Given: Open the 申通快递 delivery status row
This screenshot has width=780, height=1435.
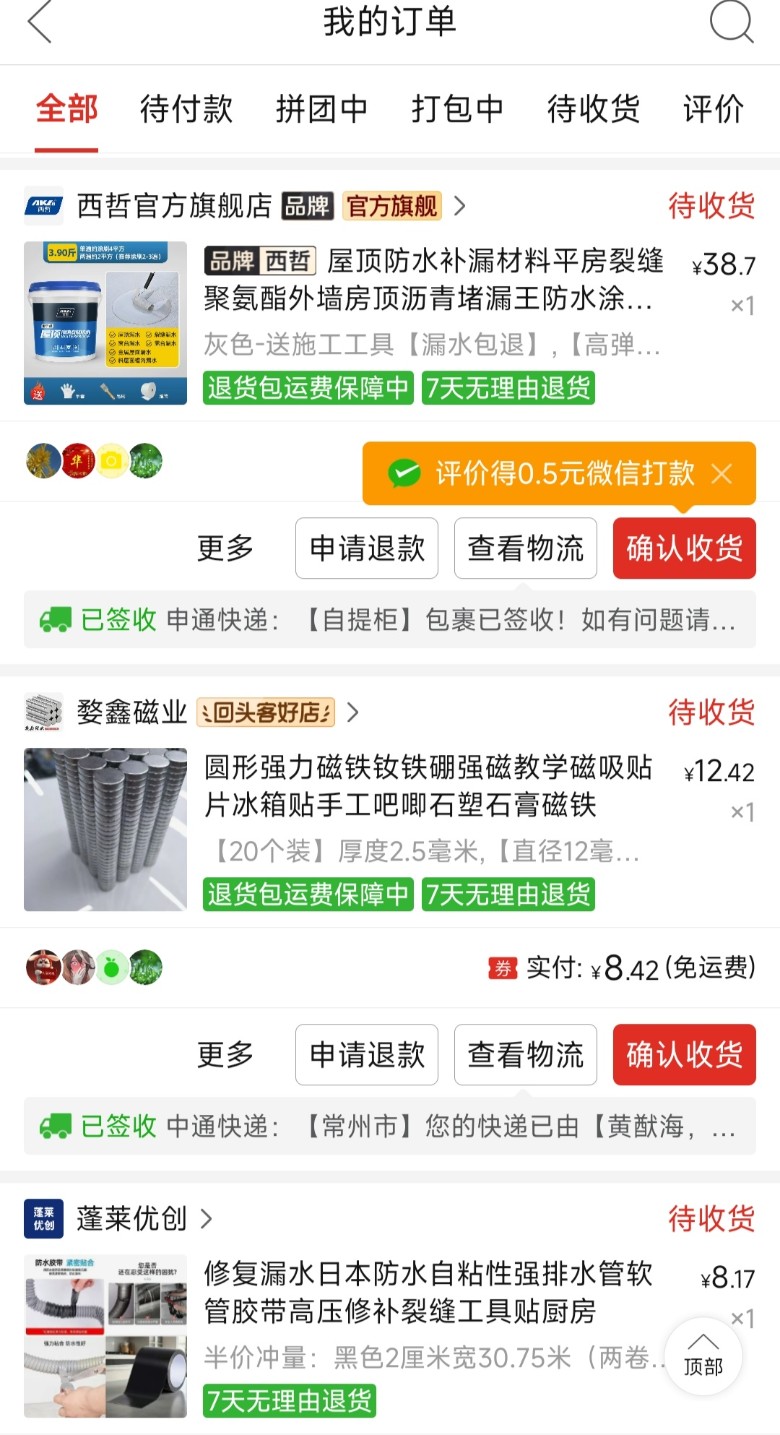Looking at the screenshot, I should click(390, 620).
